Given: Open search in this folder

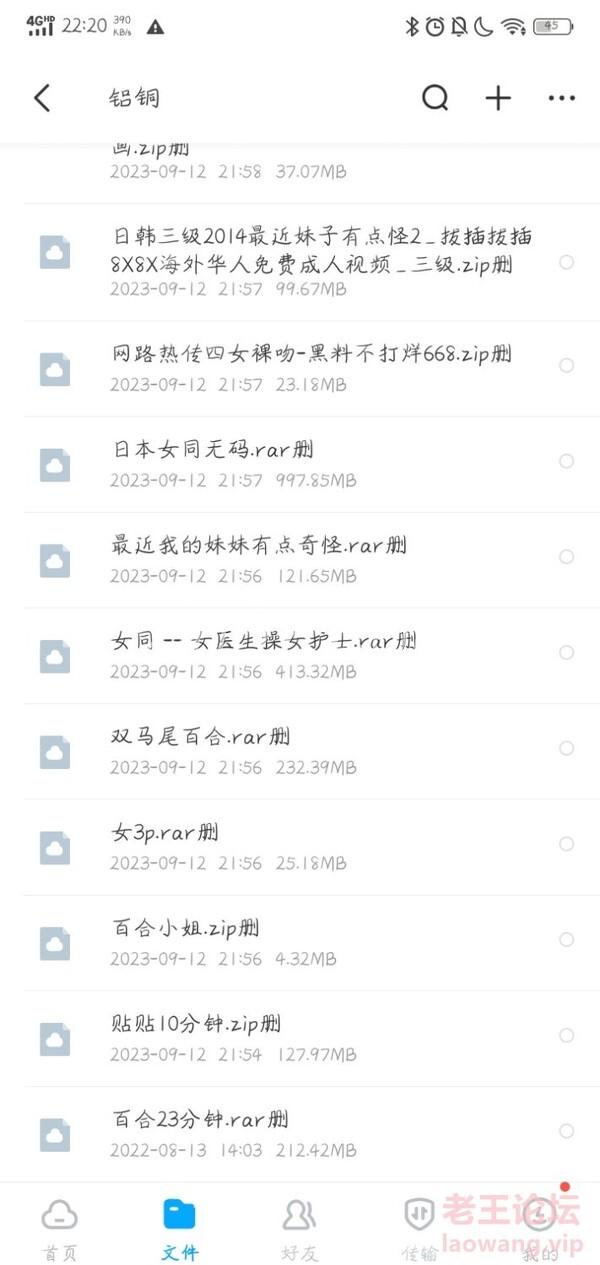Looking at the screenshot, I should [435, 98].
